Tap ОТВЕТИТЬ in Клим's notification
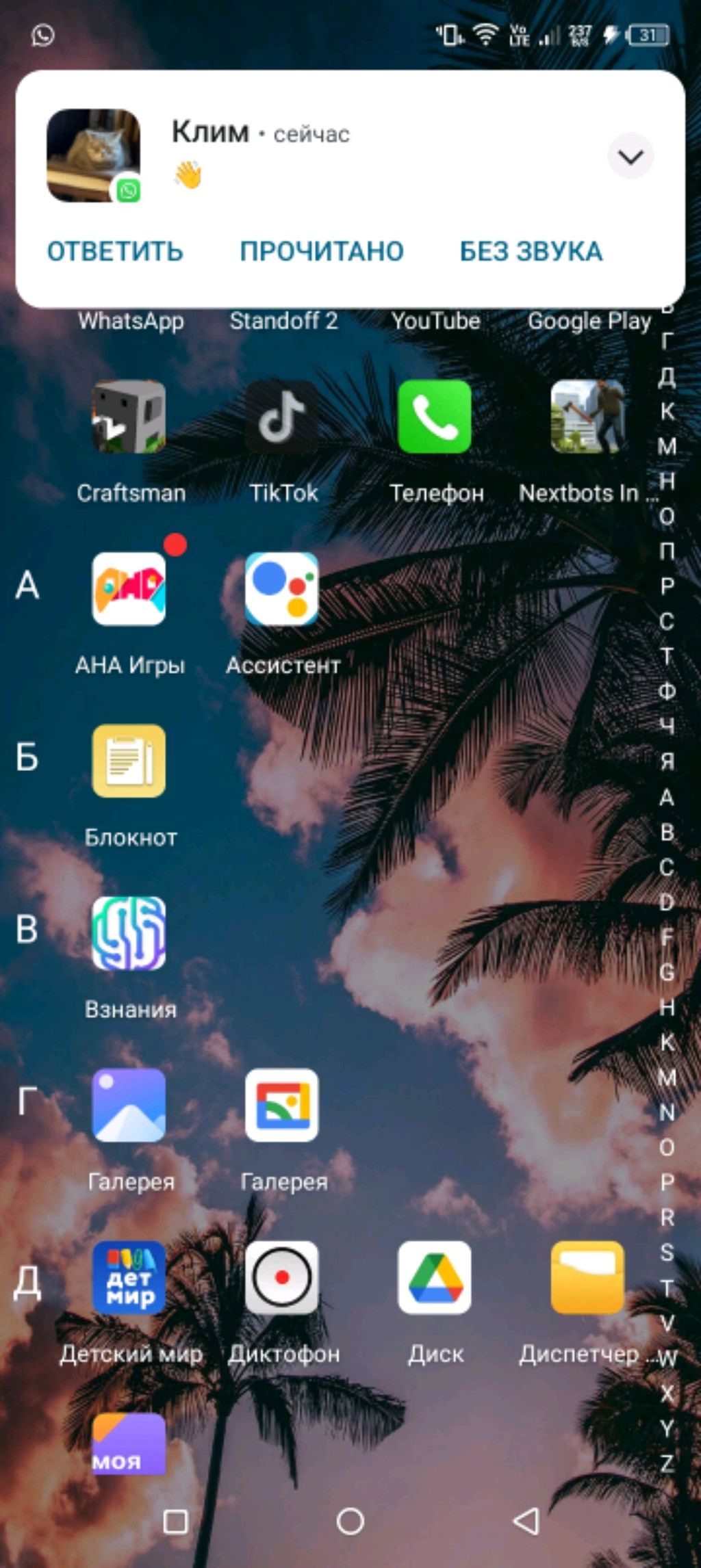This screenshot has height=1568, width=701. point(115,251)
